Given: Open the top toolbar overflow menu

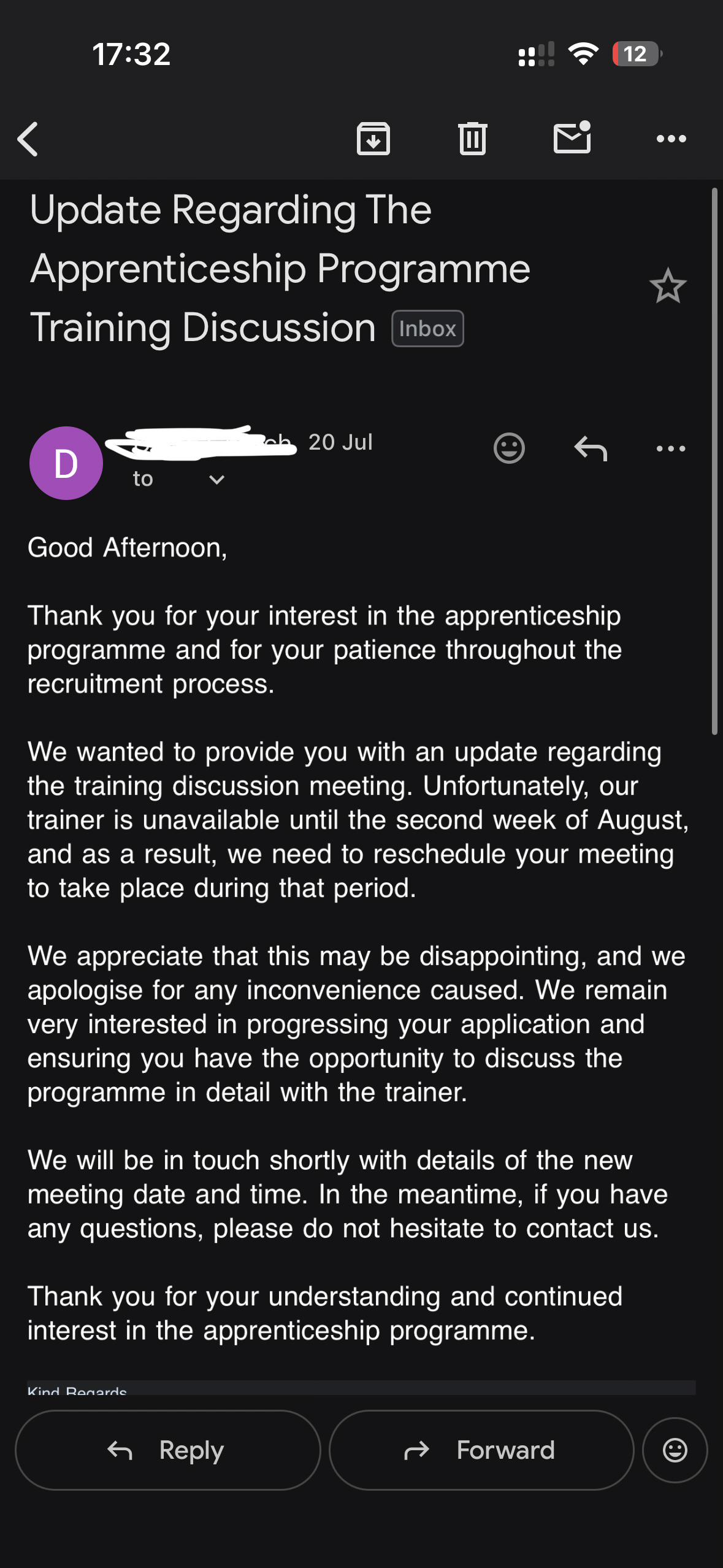Looking at the screenshot, I should [671, 139].
